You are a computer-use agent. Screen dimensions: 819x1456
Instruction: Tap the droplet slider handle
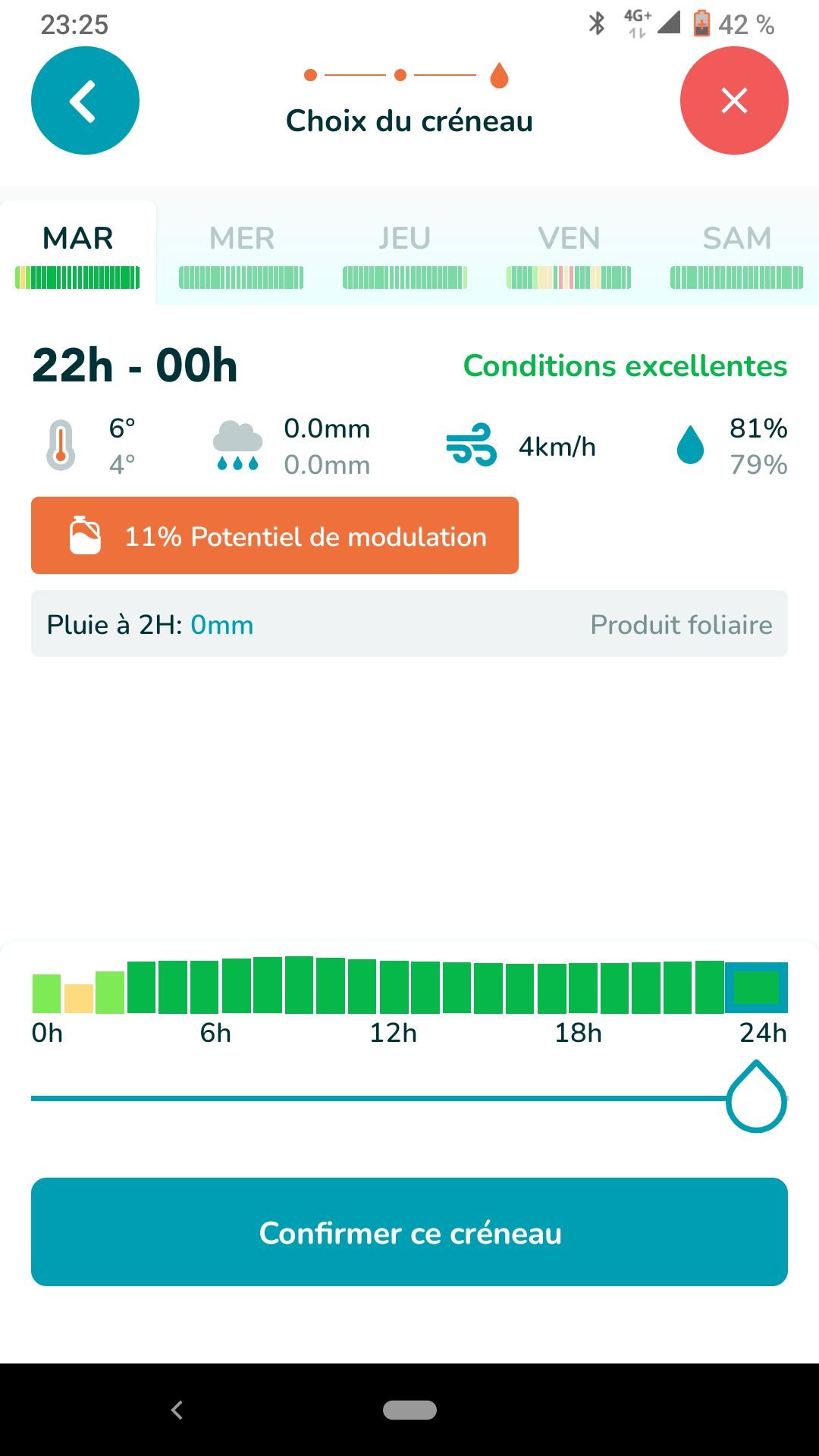coord(756,1097)
